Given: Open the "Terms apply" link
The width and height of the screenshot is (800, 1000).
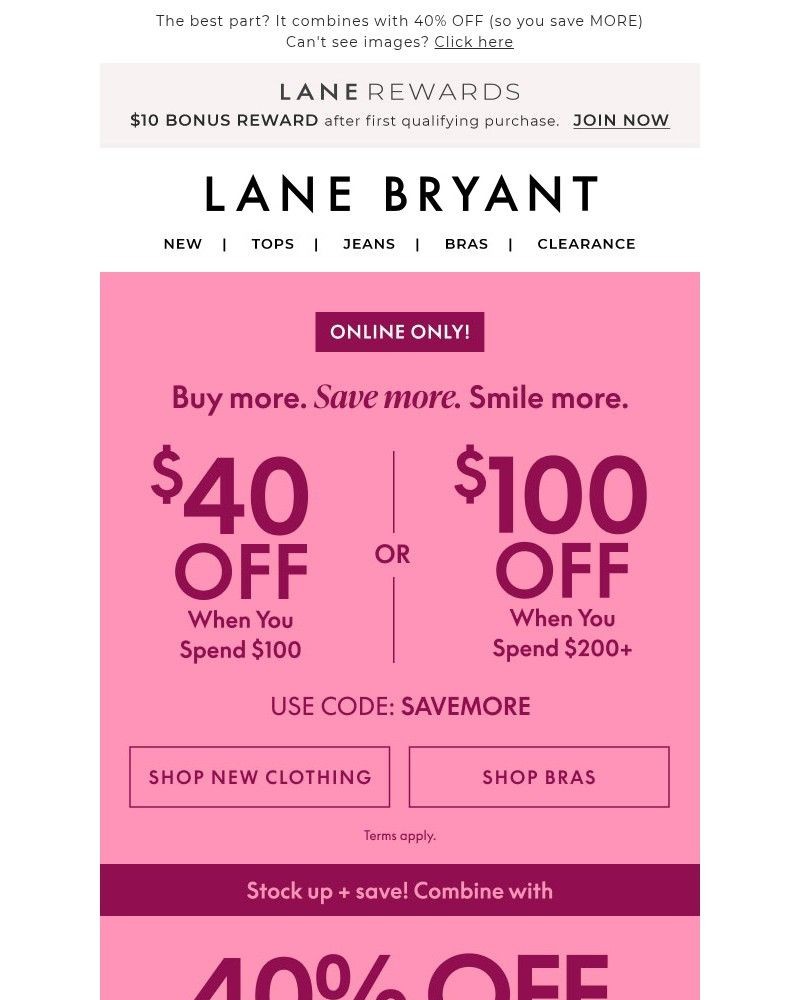Looking at the screenshot, I should 399,835.
